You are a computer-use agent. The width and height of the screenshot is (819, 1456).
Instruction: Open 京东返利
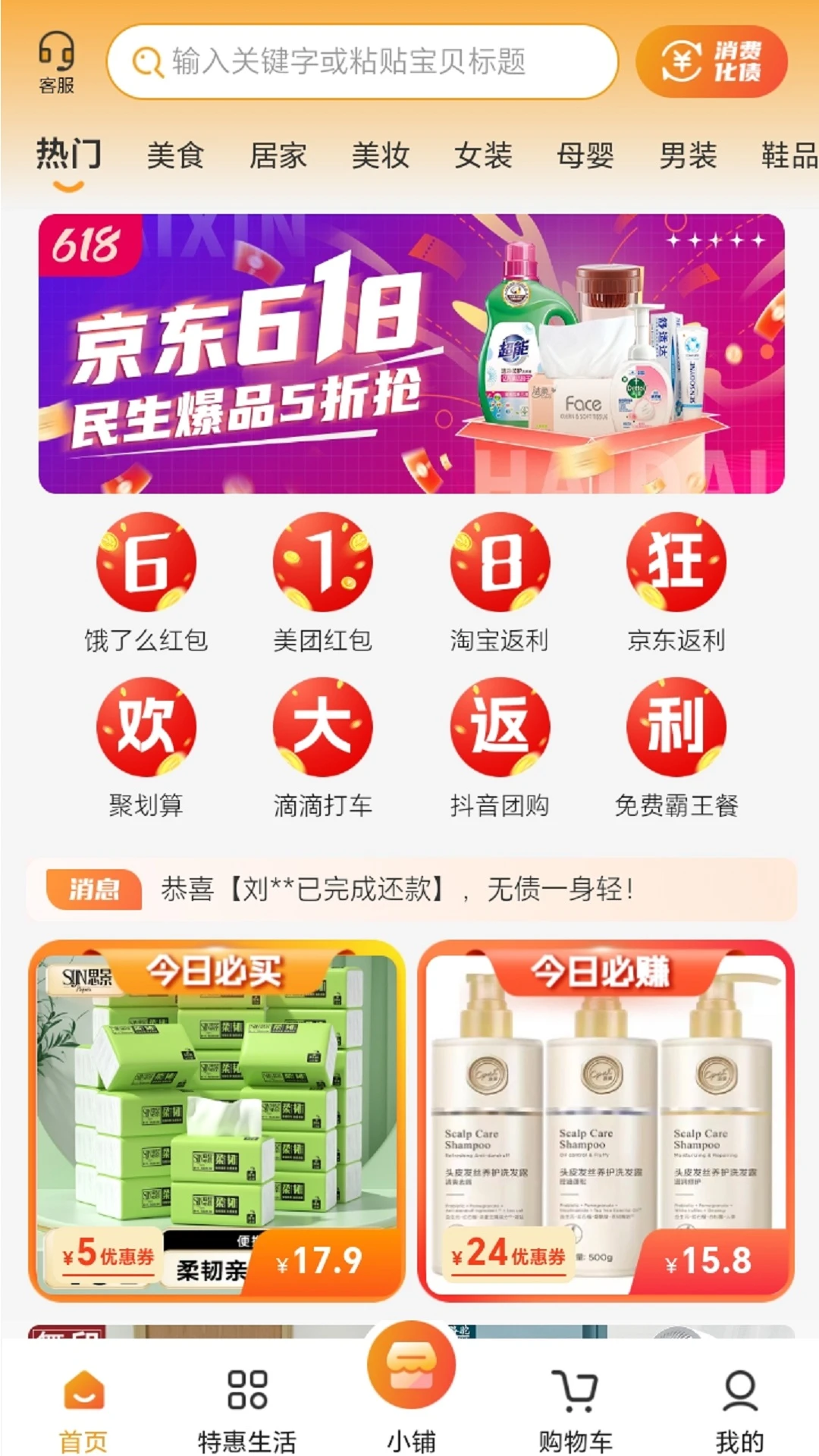[676, 582]
